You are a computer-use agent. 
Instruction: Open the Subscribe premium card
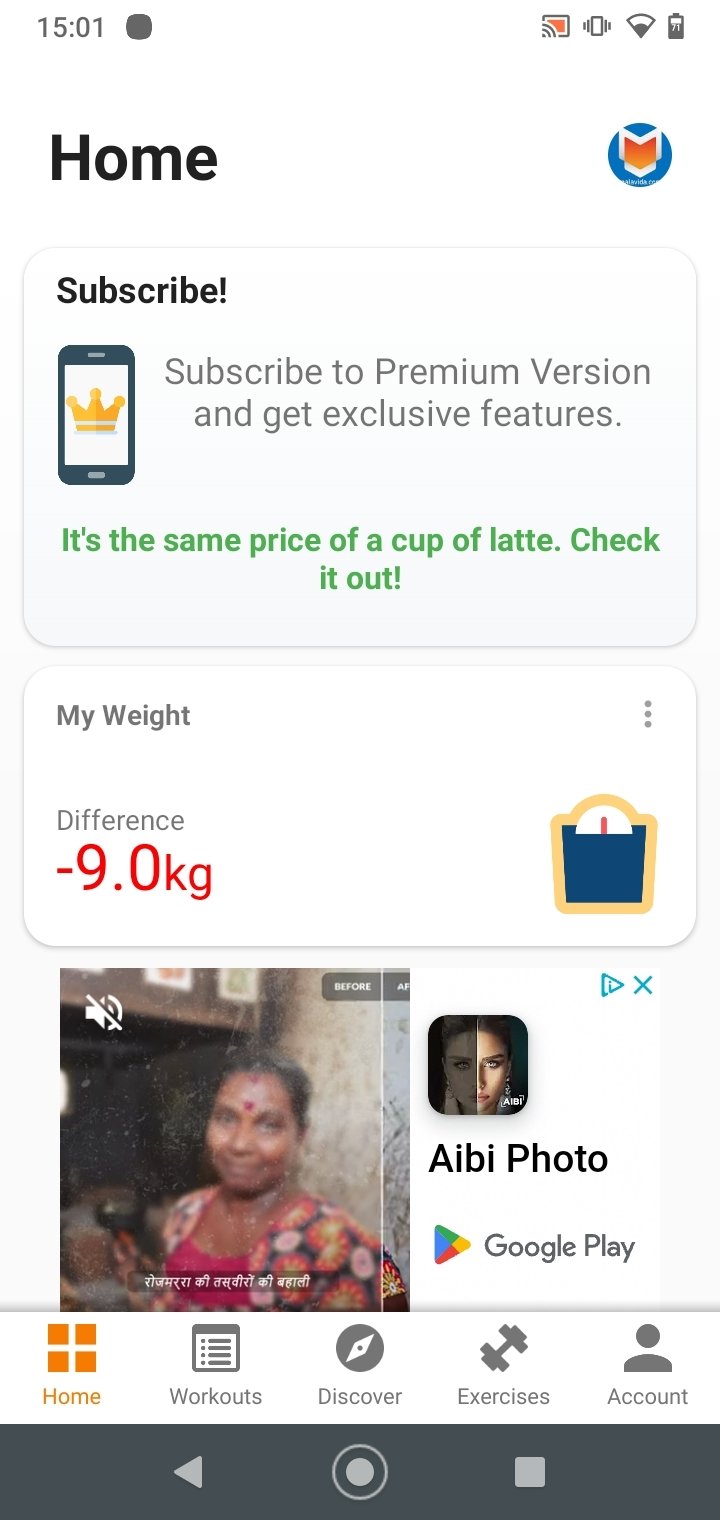click(x=360, y=446)
